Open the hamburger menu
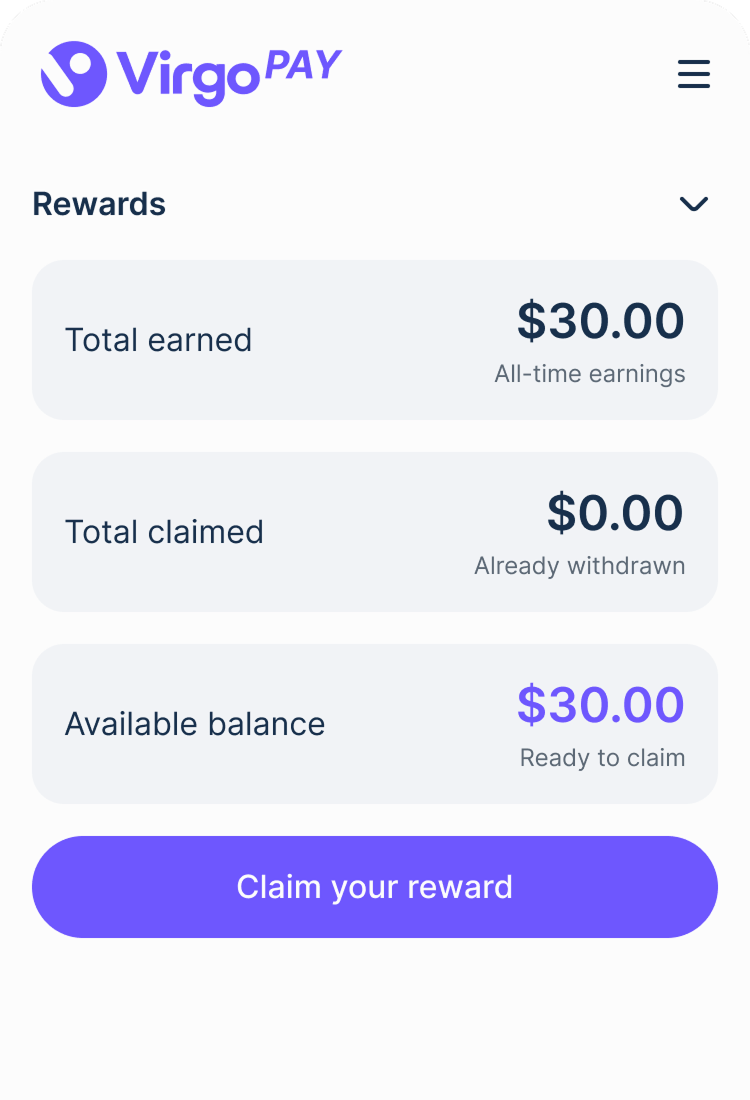This screenshot has width=750, height=1100. 693,74
